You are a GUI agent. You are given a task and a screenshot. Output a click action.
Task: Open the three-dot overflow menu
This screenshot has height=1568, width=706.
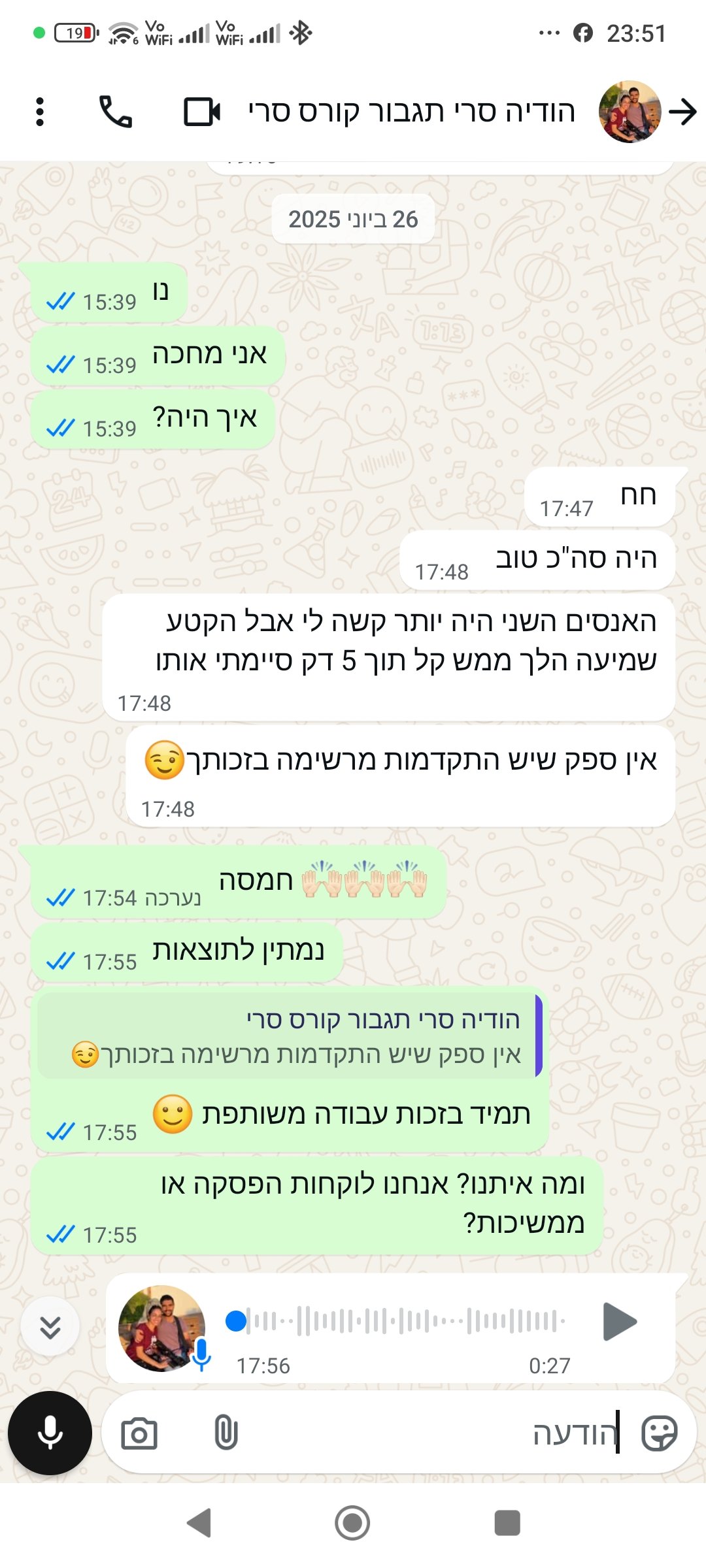40,112
